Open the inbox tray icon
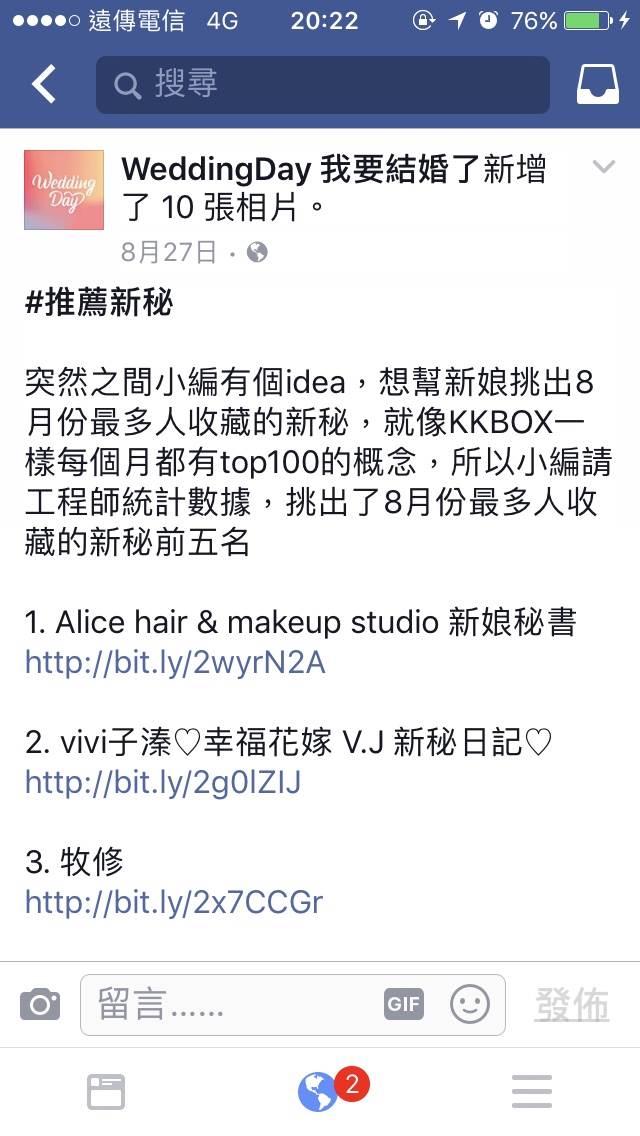Screen dimensions: 640x1136 pos(598,84)
